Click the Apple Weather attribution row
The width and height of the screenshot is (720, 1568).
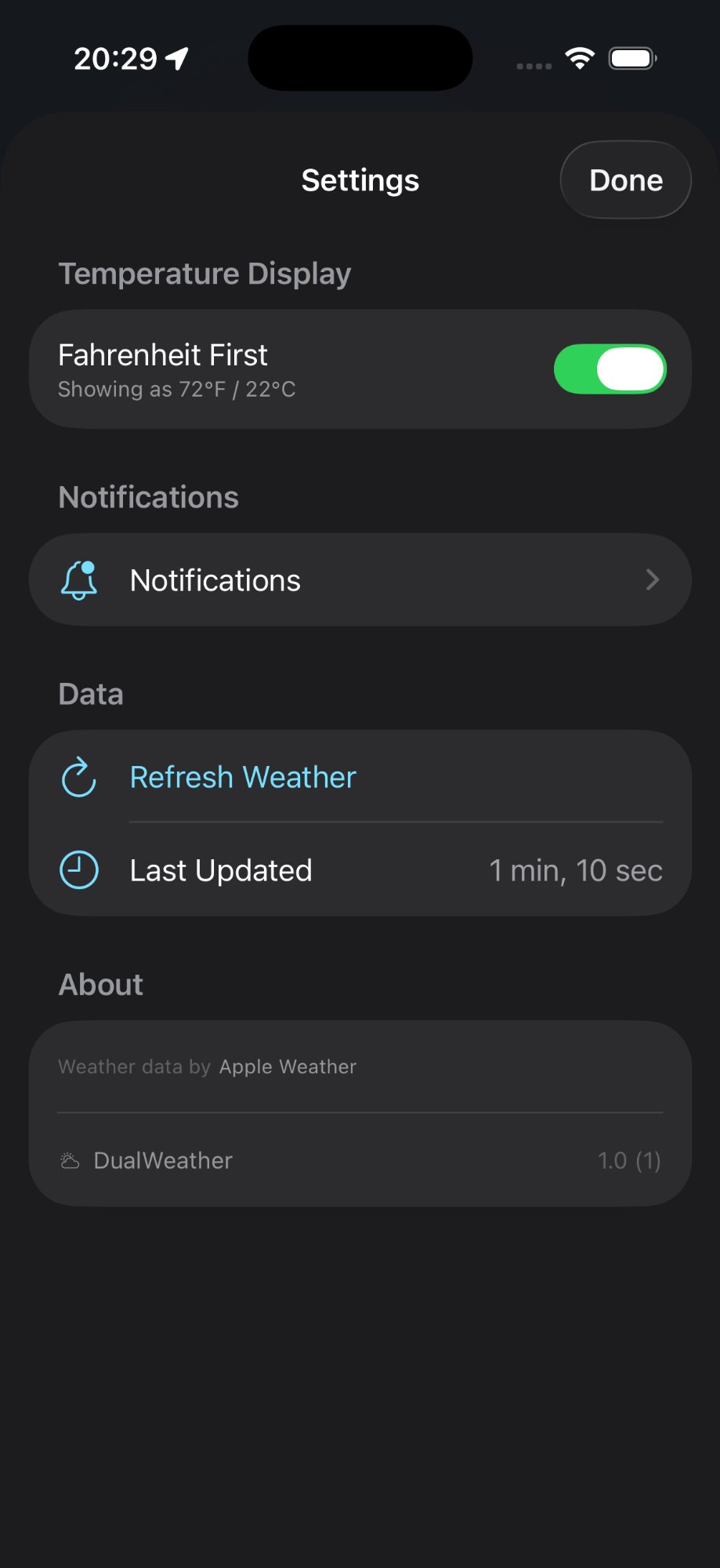coord(360,1066)
